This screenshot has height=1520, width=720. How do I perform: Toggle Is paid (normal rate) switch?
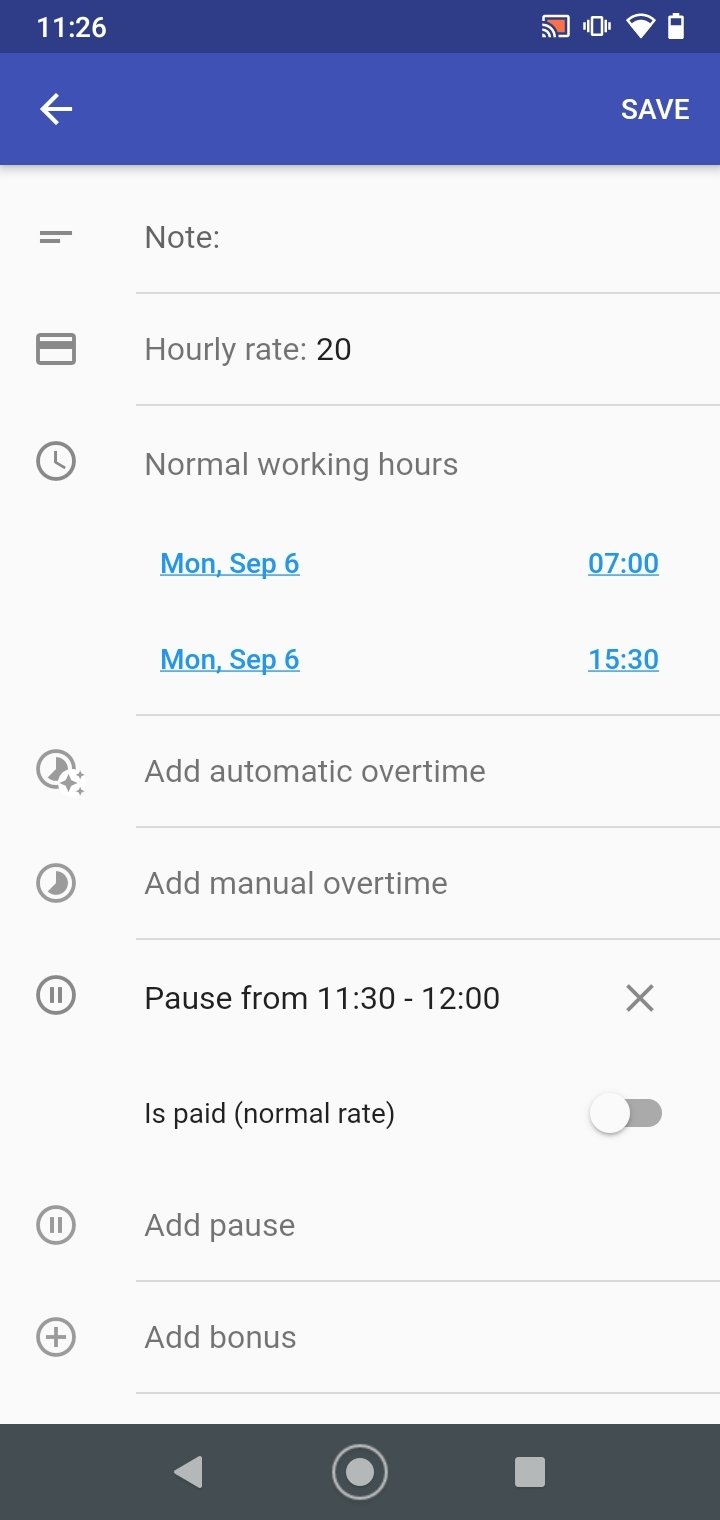click(x=626, y=1113)
